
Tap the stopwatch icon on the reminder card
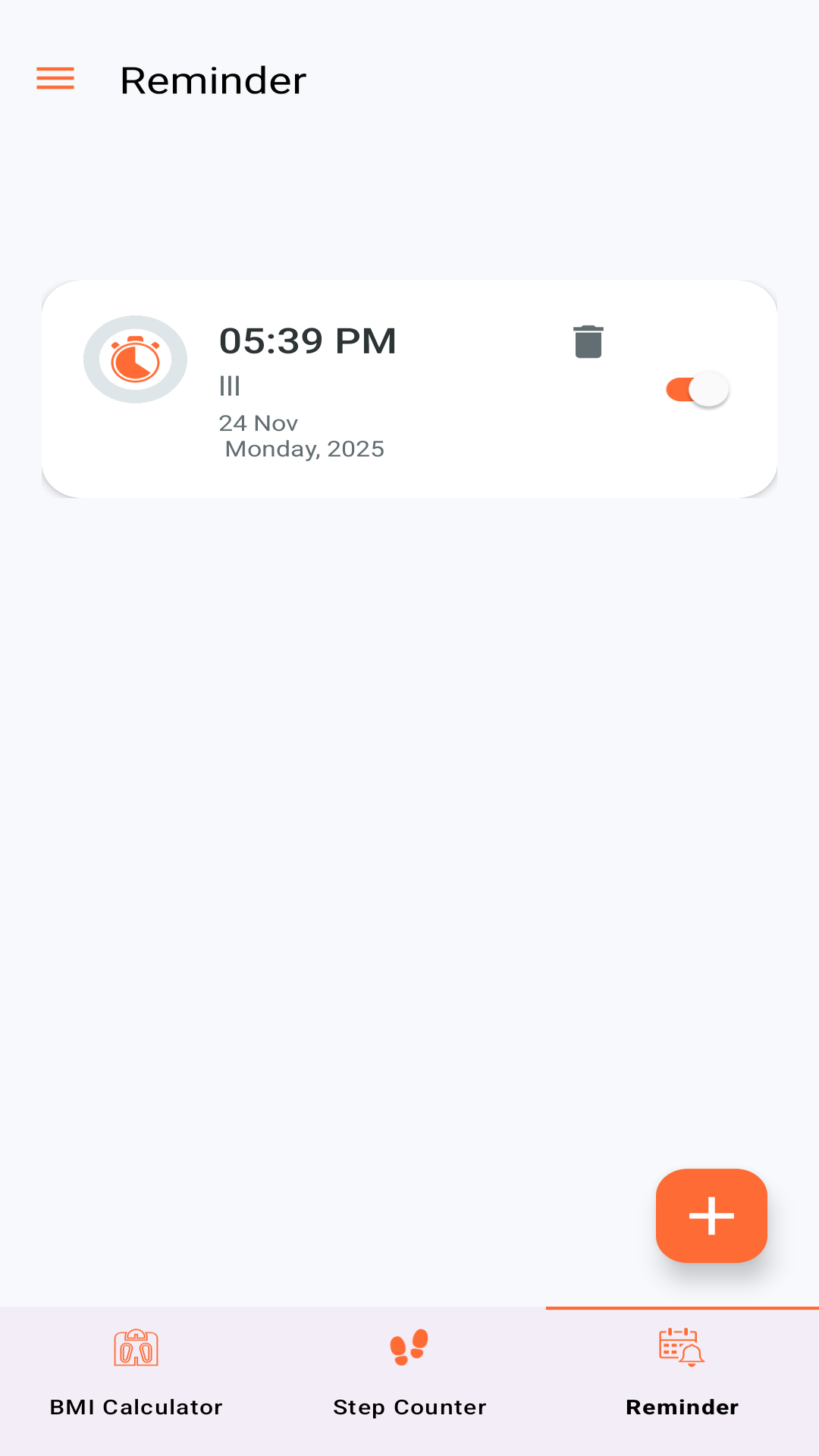pos(135,359)
